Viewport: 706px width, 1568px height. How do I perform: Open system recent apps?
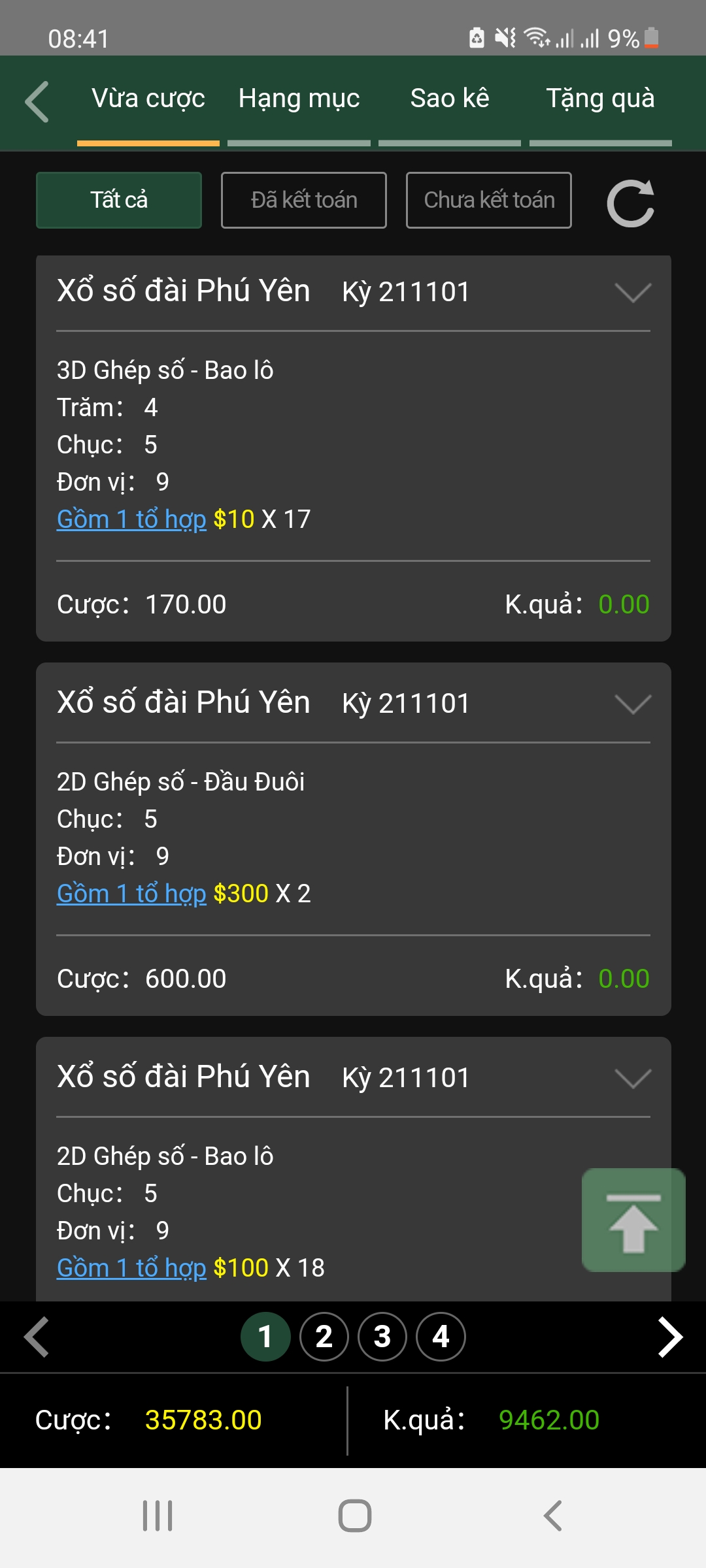[158, 1516]
